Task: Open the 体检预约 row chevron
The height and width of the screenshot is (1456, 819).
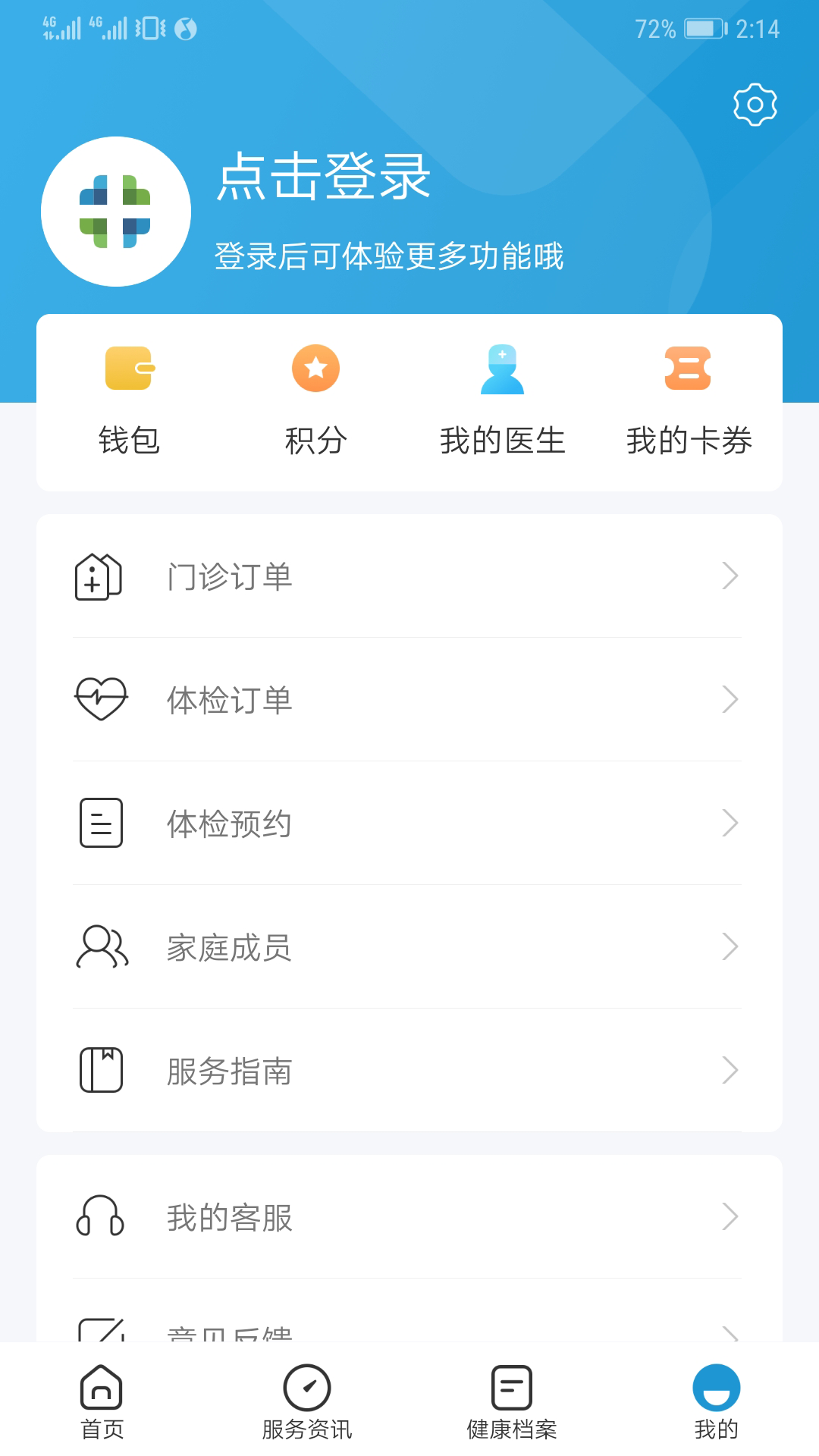Action: coord(730,823)
